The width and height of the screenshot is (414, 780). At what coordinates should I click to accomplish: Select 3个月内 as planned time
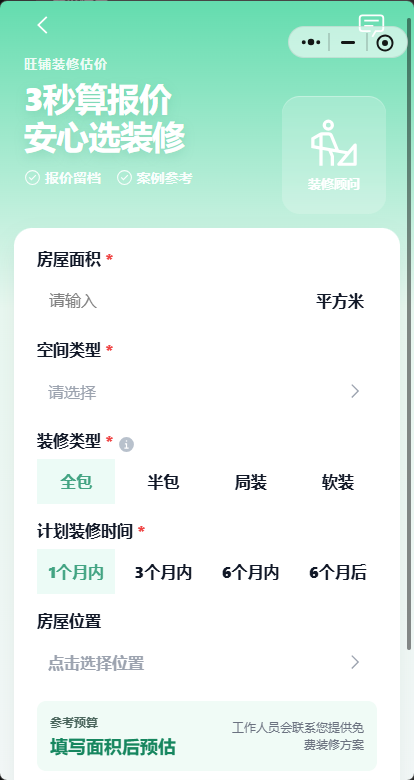coord(163,572)
